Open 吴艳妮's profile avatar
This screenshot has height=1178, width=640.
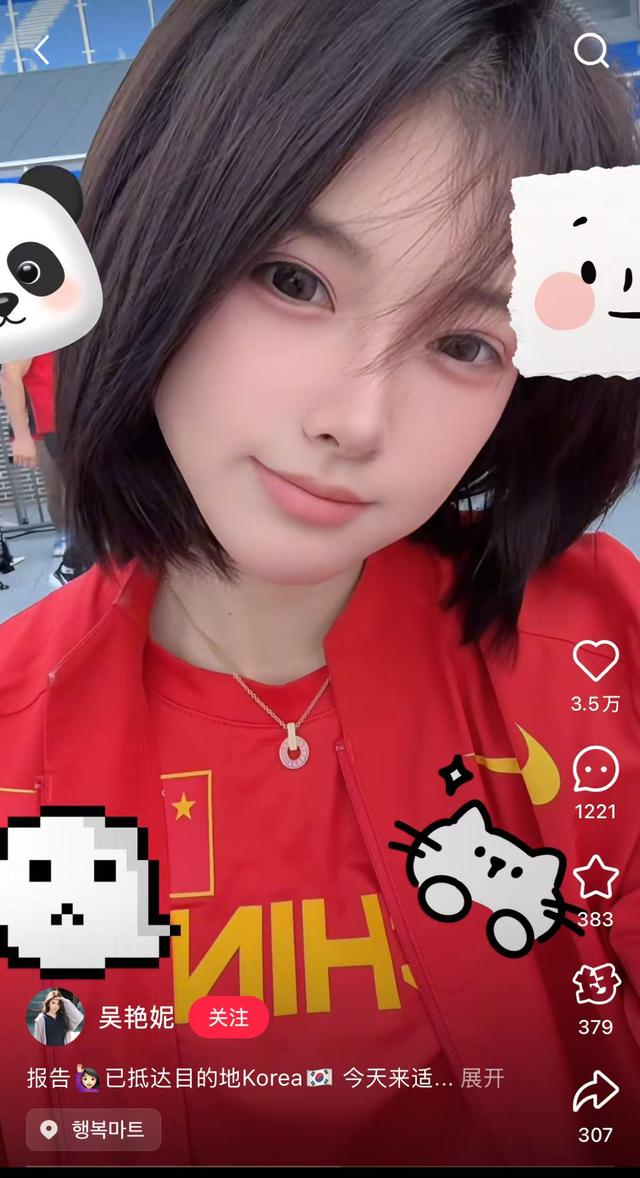(55, 1017)
